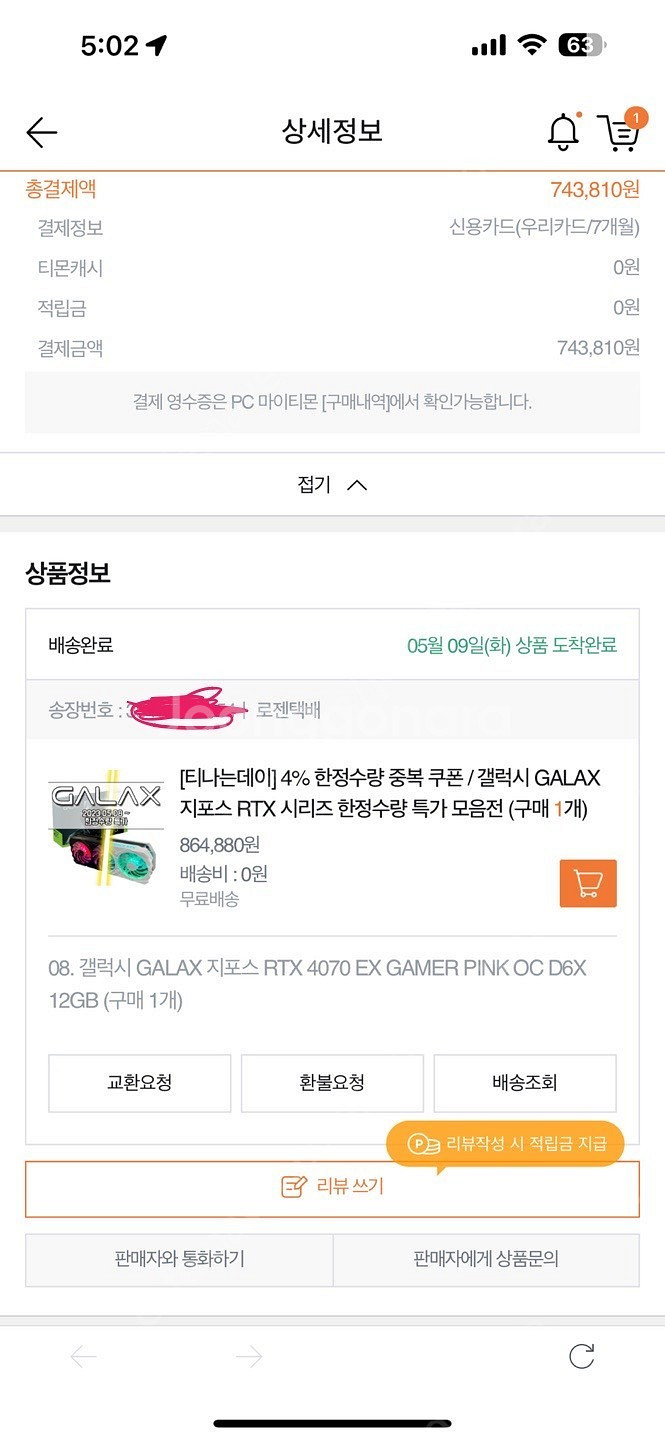Viewport: 665px width, 1440px height.
Task: Open the notifications bell
Action: (563, 132)
